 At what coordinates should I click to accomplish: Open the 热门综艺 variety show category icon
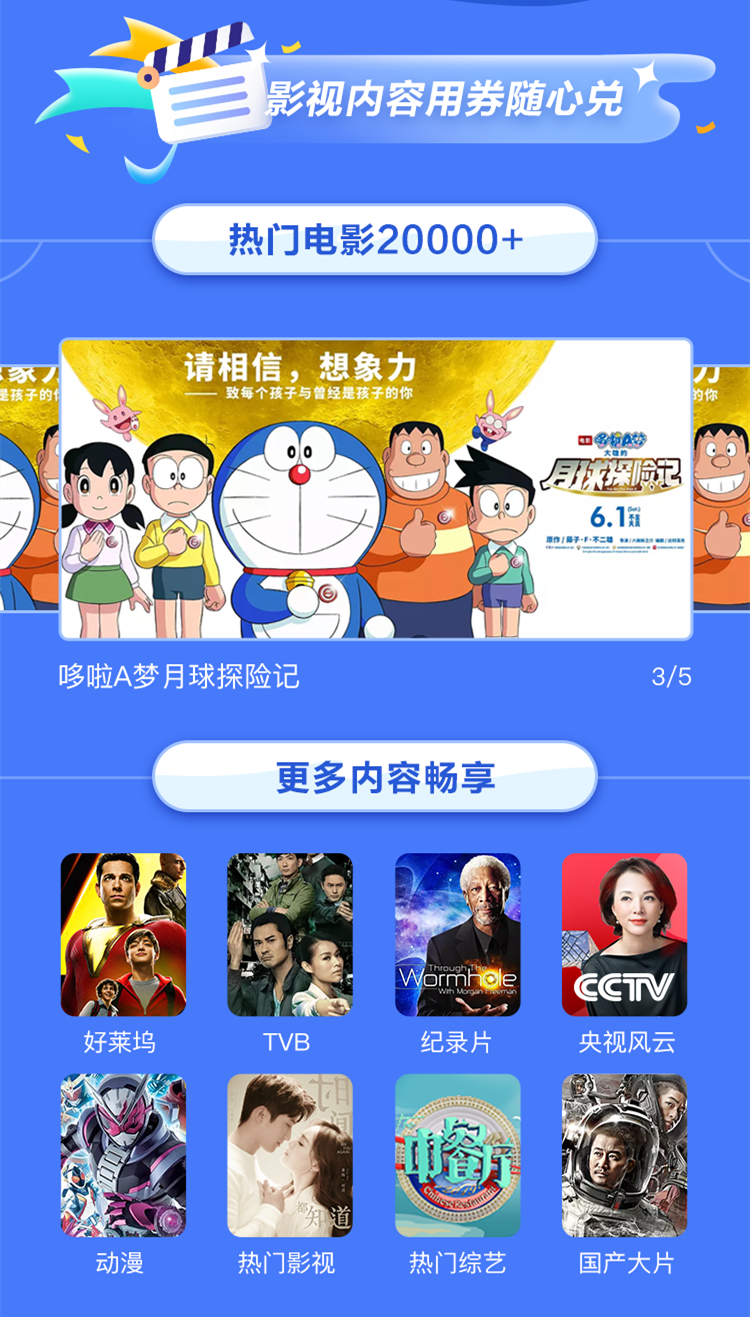(458, 1154)
